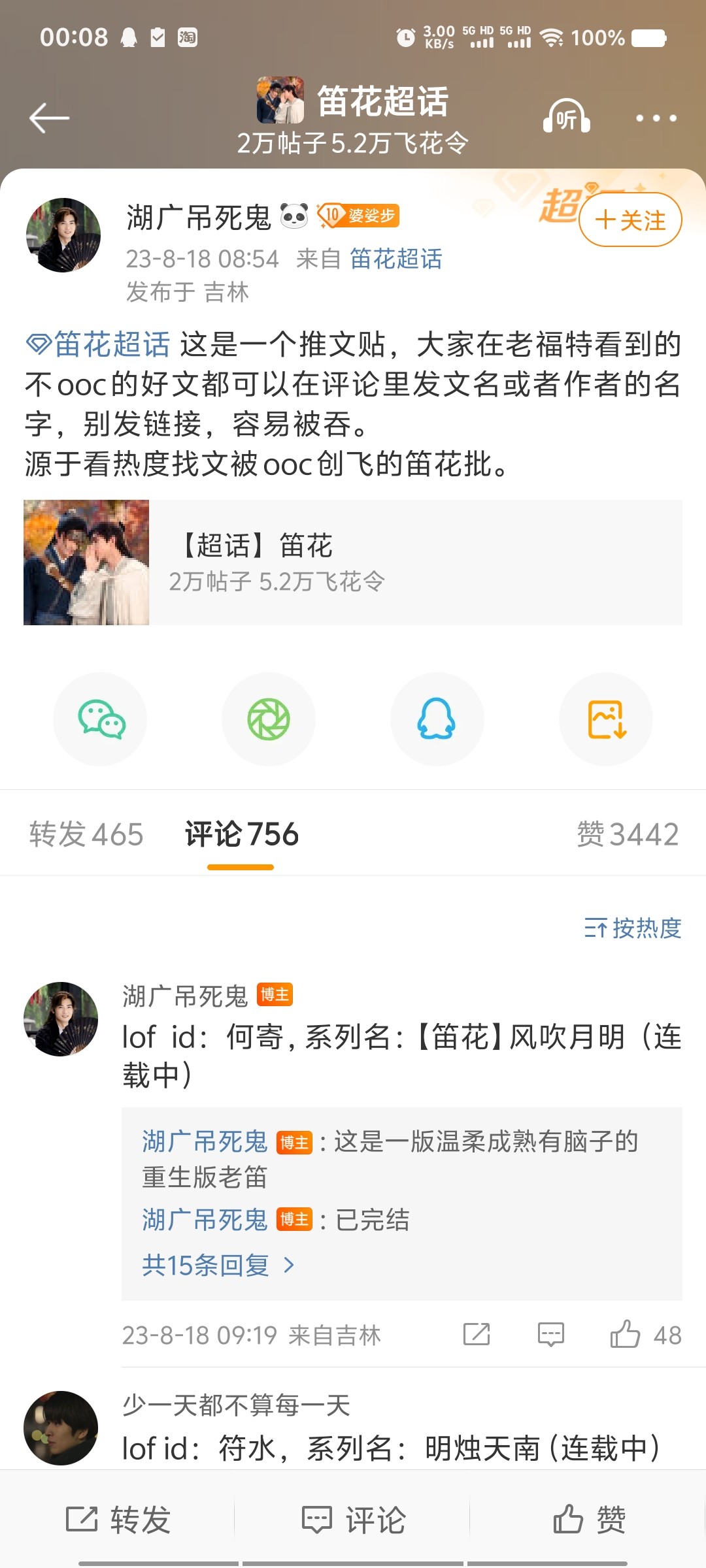Share to WeChat Moments via the green icon
The image size is (706, 1568).
tap(269, 719)
